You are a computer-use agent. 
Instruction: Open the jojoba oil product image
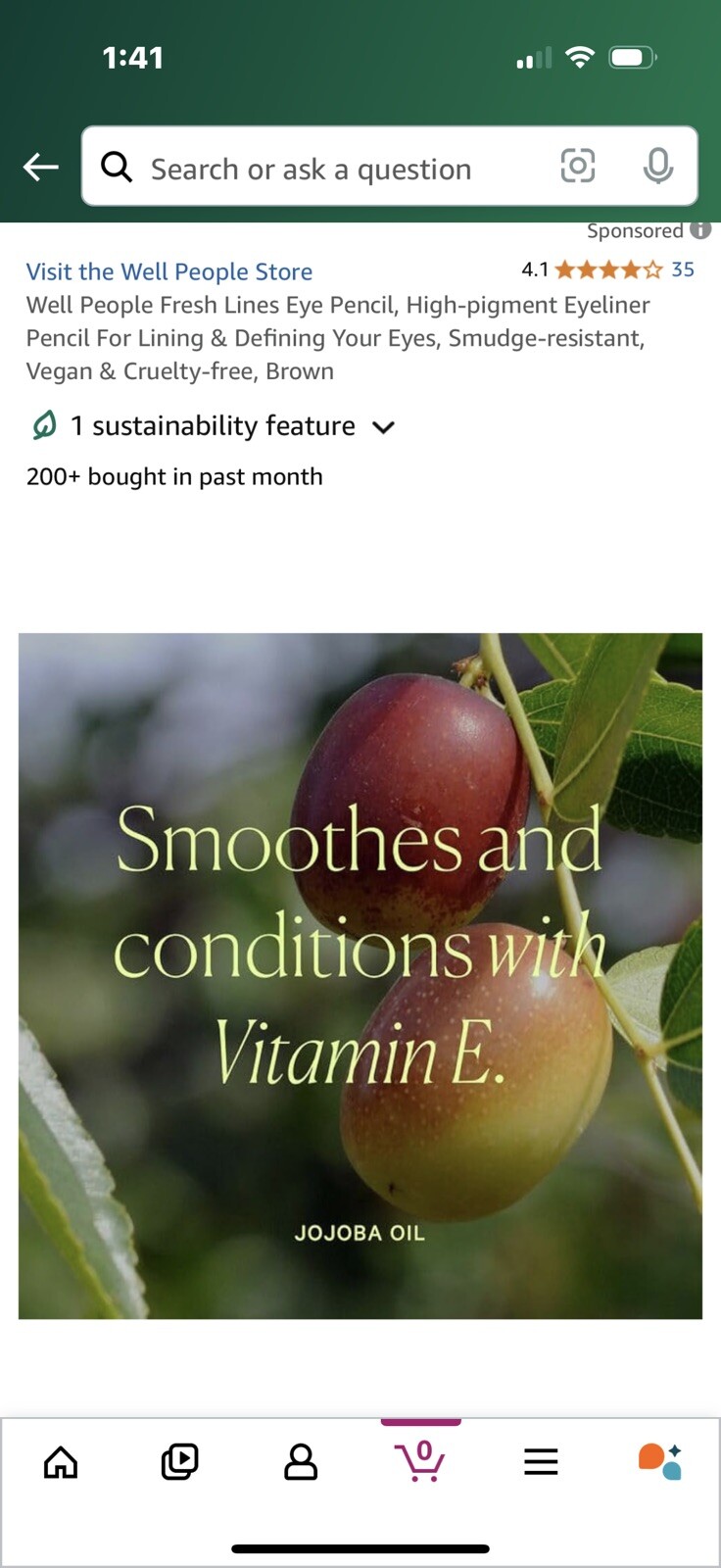point(360,975)
